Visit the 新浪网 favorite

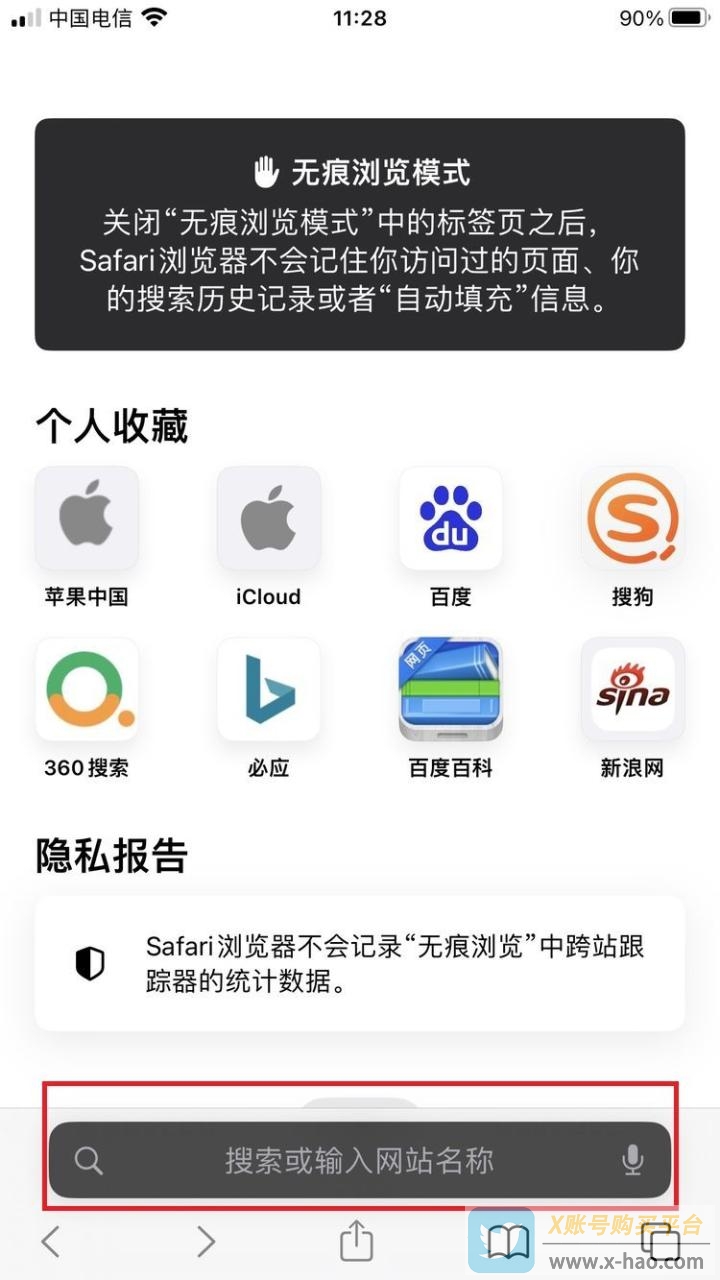(632, 690)
